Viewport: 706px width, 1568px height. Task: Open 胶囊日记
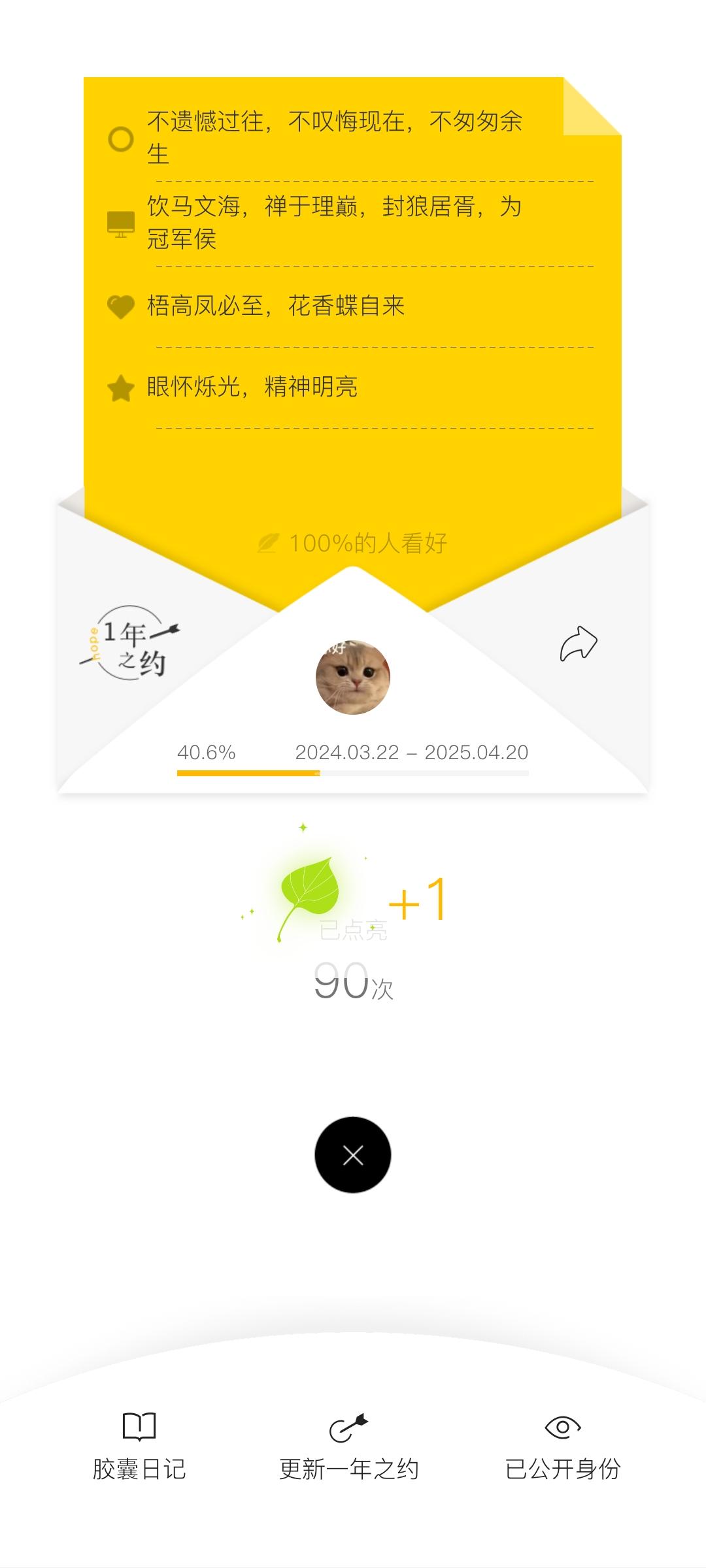(x=139, y=1446)
